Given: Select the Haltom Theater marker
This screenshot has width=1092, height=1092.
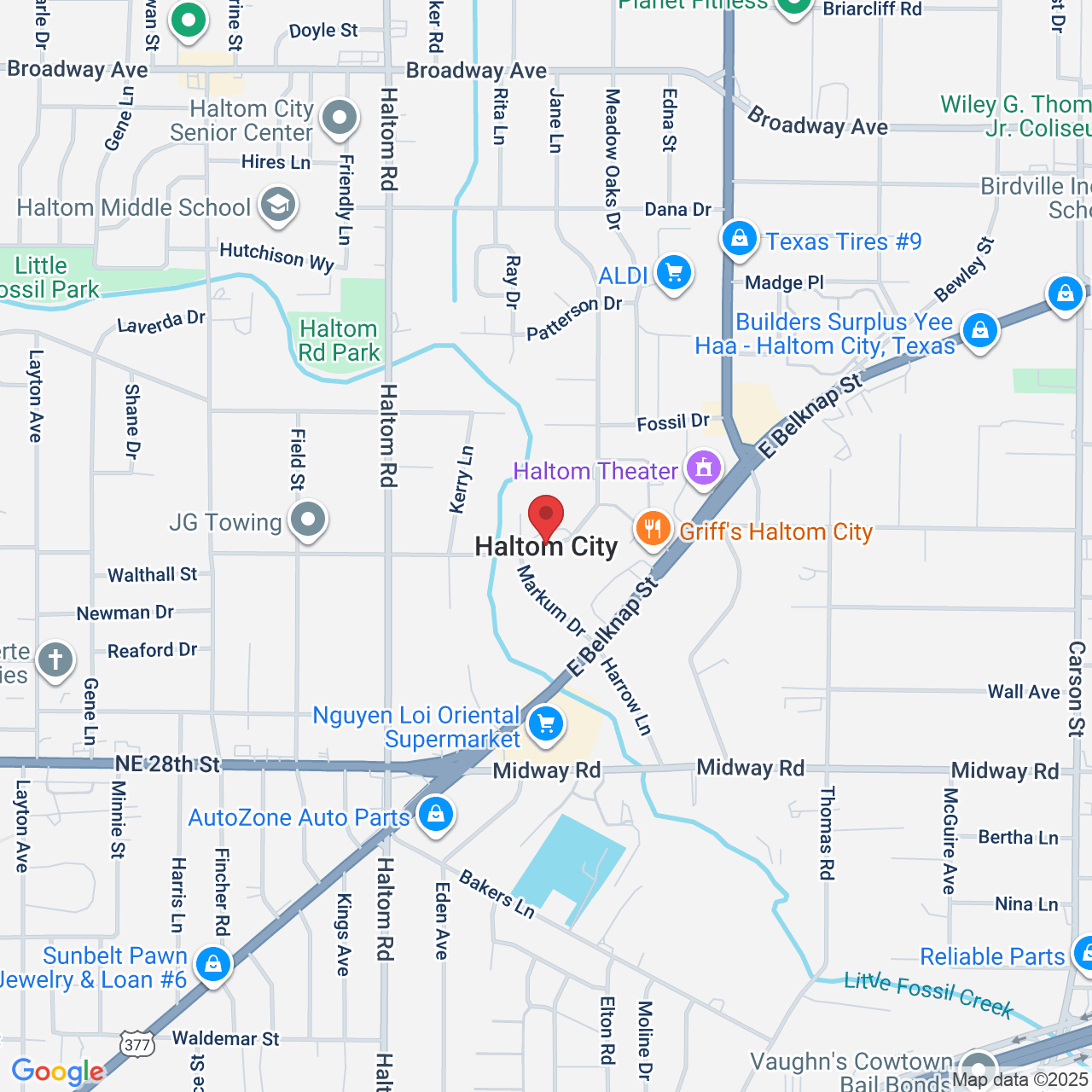Looking at the screenshot, I should click(703, 468).
